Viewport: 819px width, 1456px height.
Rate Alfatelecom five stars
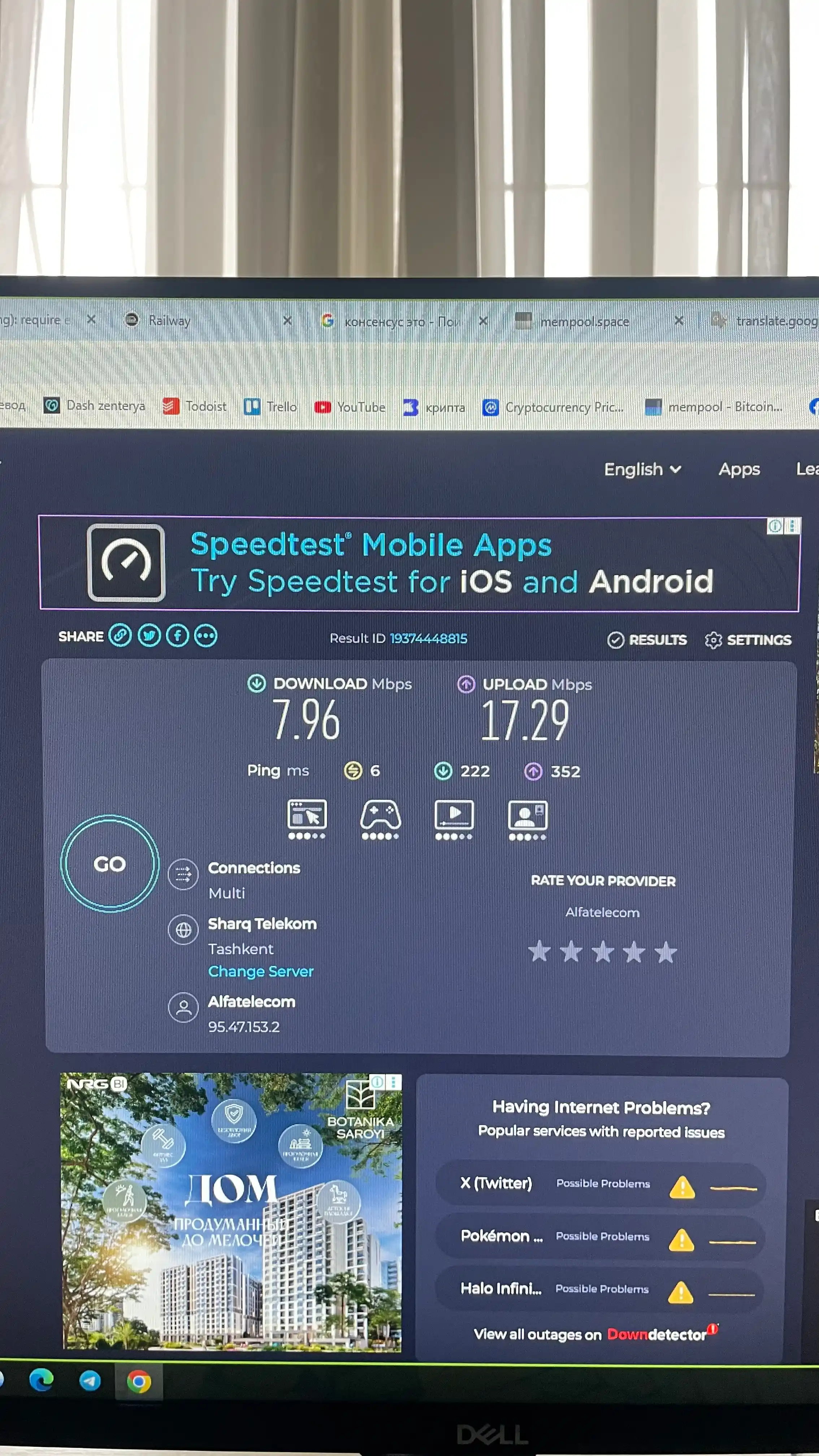click(x=666, y=952)
